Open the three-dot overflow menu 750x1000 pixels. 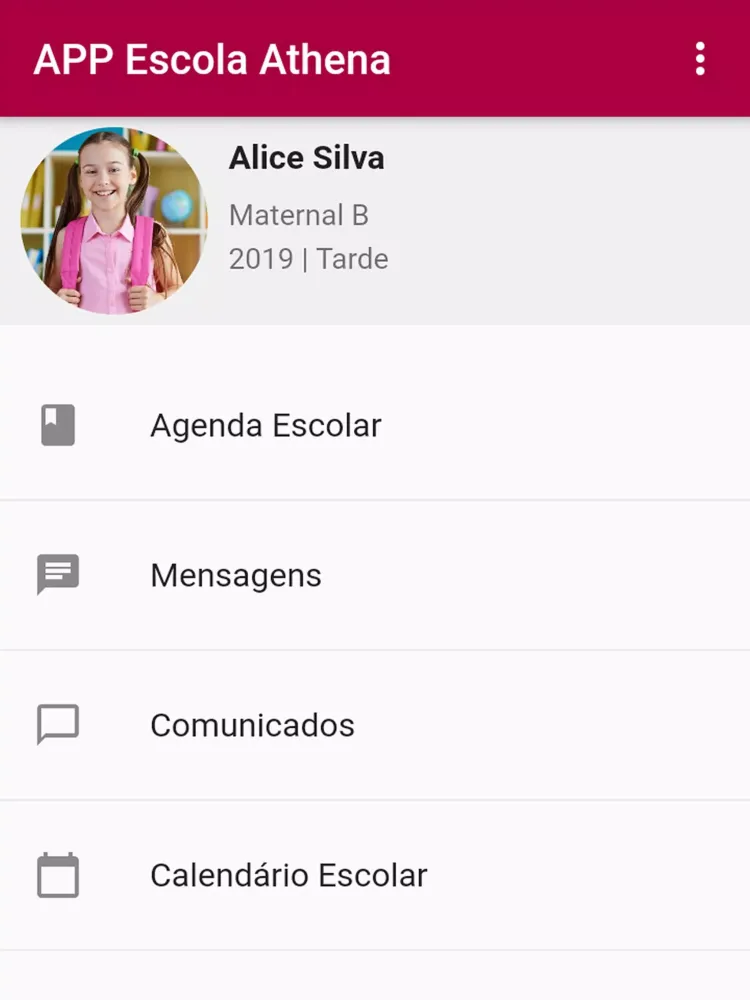(700, 60)
